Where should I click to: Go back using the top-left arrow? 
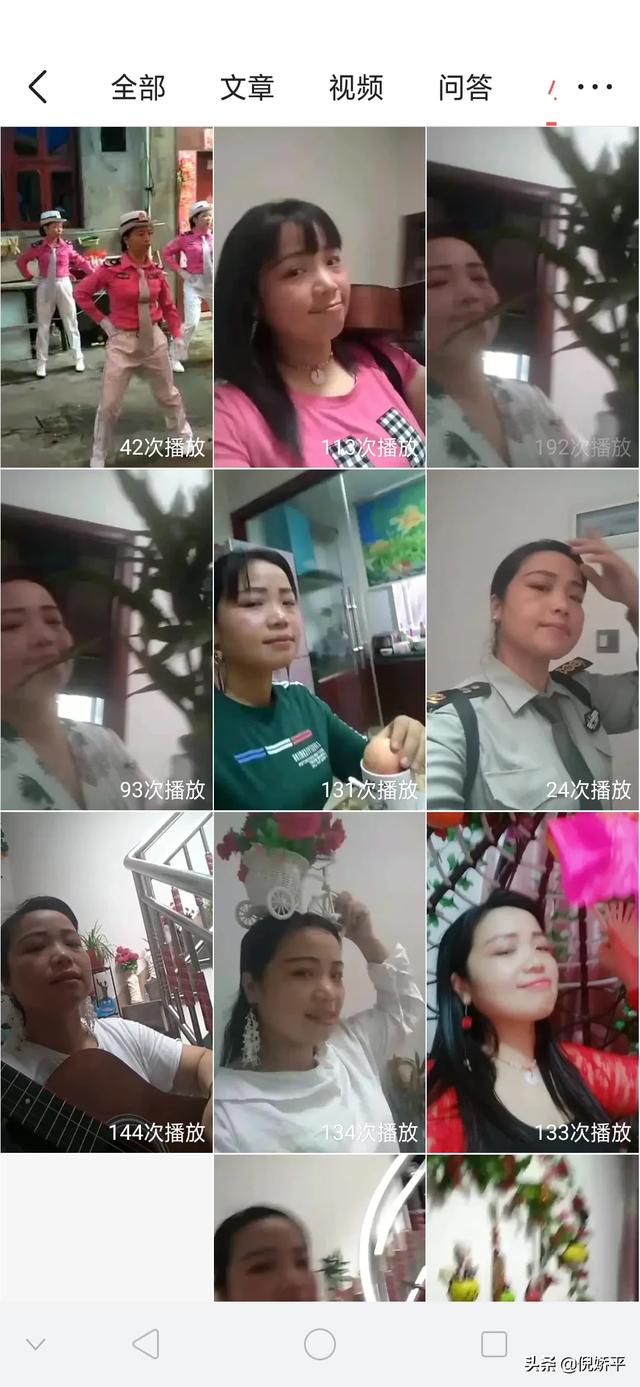[x=37, y=87]
